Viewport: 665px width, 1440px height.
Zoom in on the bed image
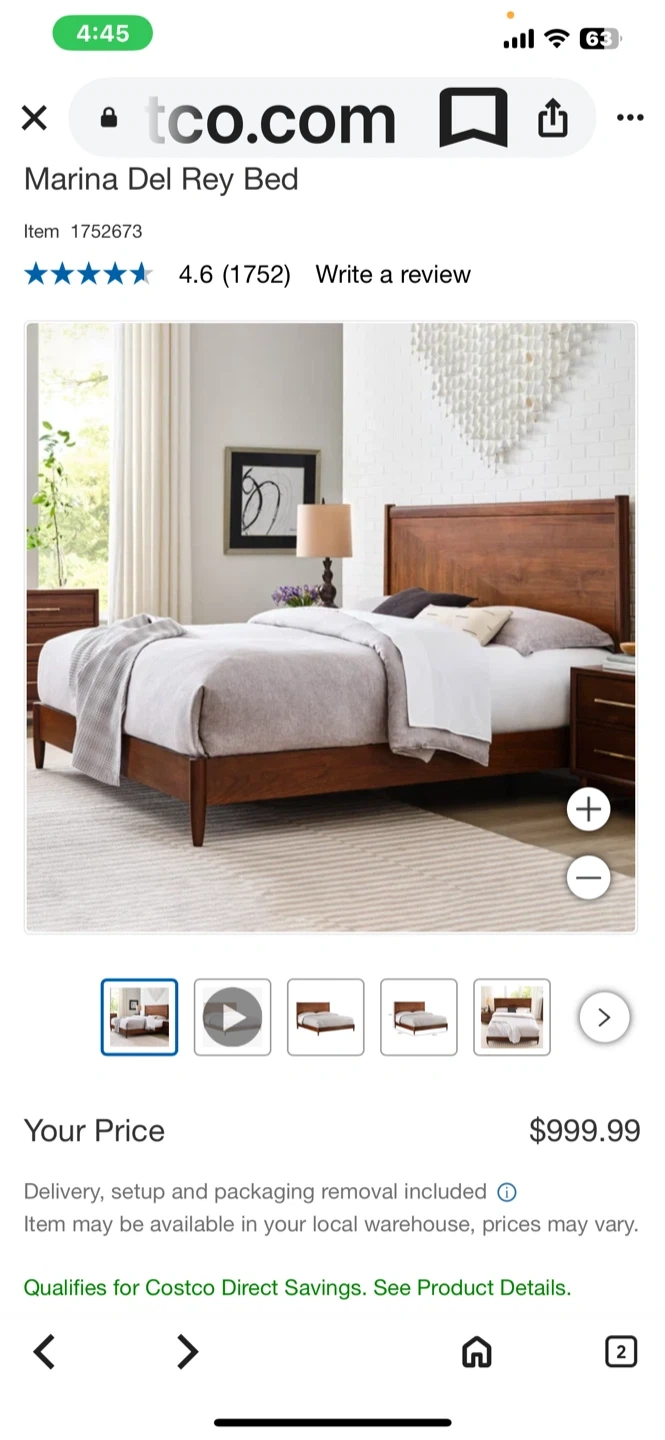588,809
